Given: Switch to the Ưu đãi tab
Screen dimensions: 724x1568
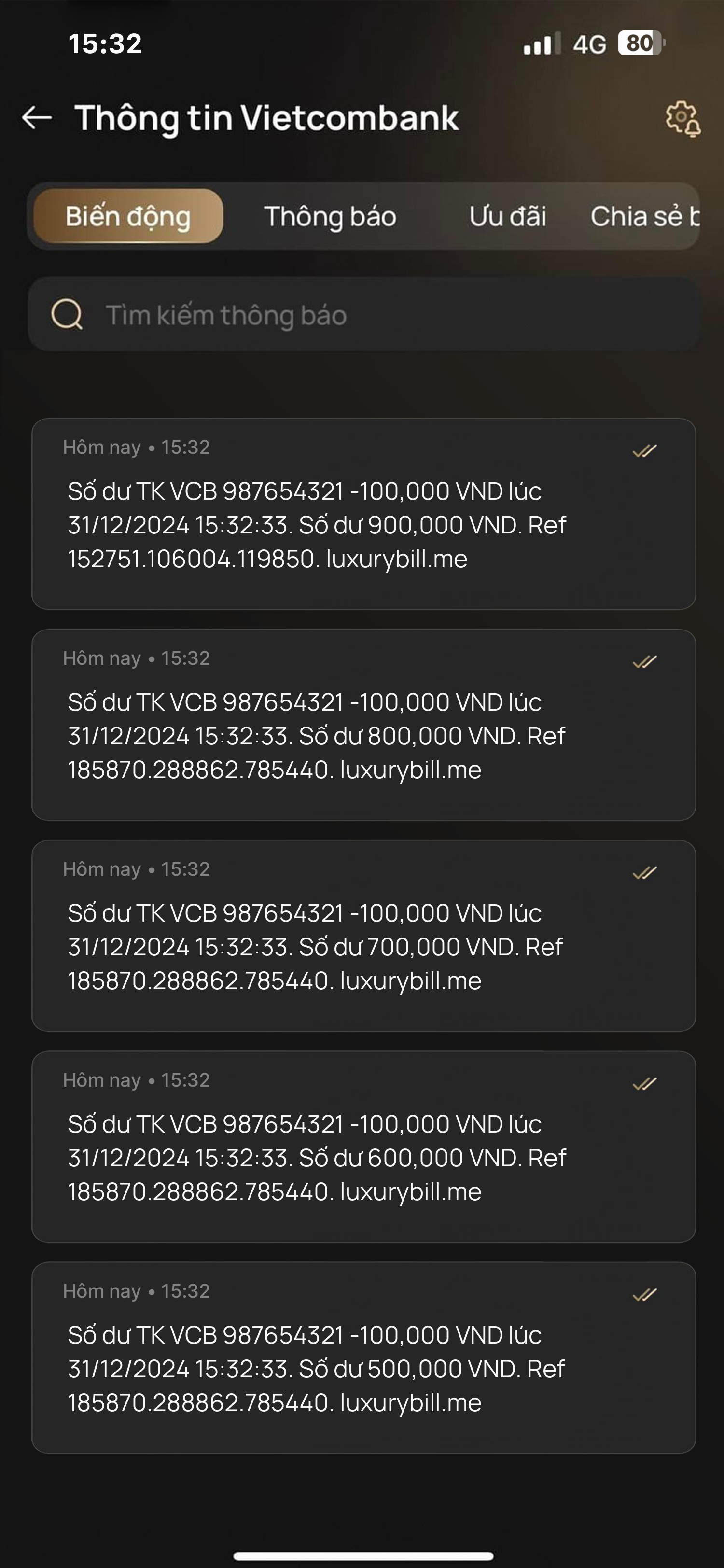Looking at the screenshot, I should pyautogui.click(x=507, y=217).
